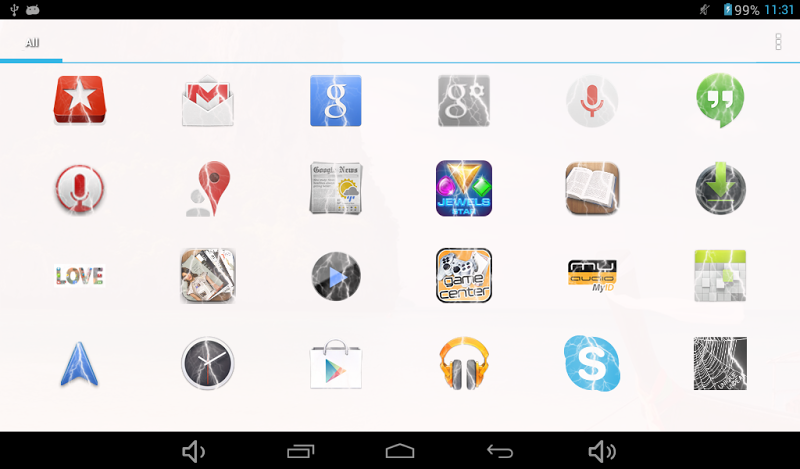Open the red star wallet app
This screenshot has height=469, width=800.
[80, 101]
